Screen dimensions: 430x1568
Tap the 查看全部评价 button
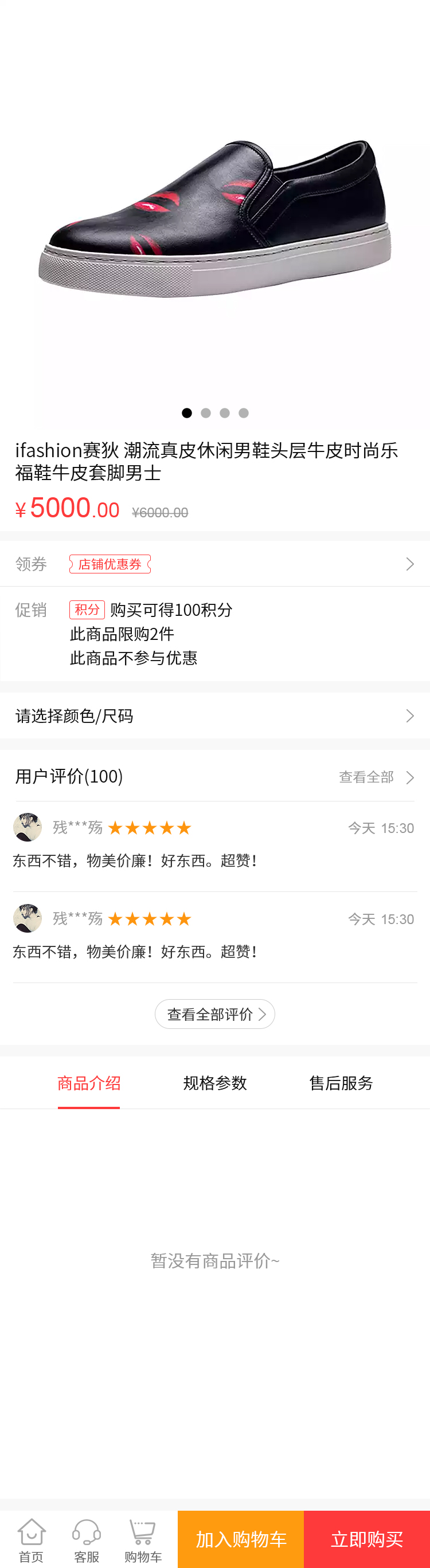(x=214, y=1014)
